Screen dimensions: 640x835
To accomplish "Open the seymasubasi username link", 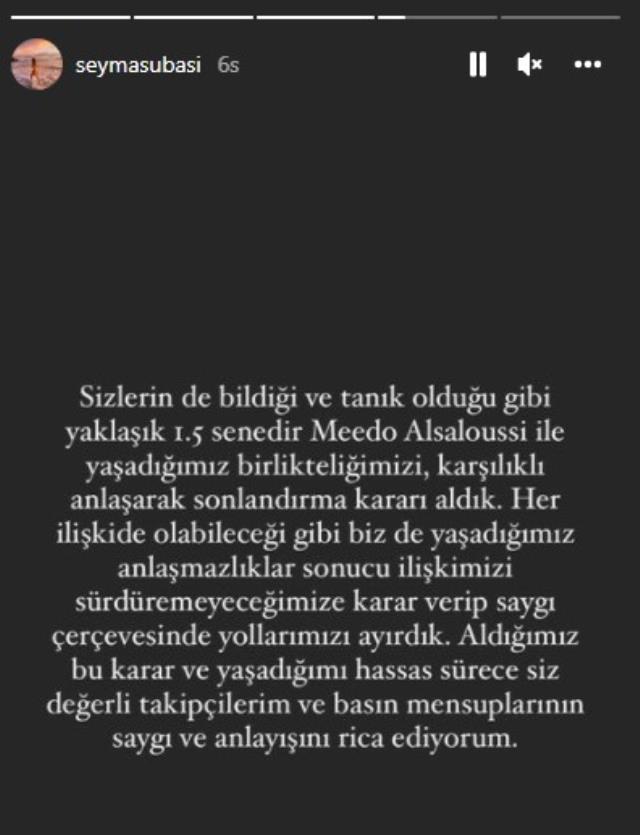I will point(138,65).
